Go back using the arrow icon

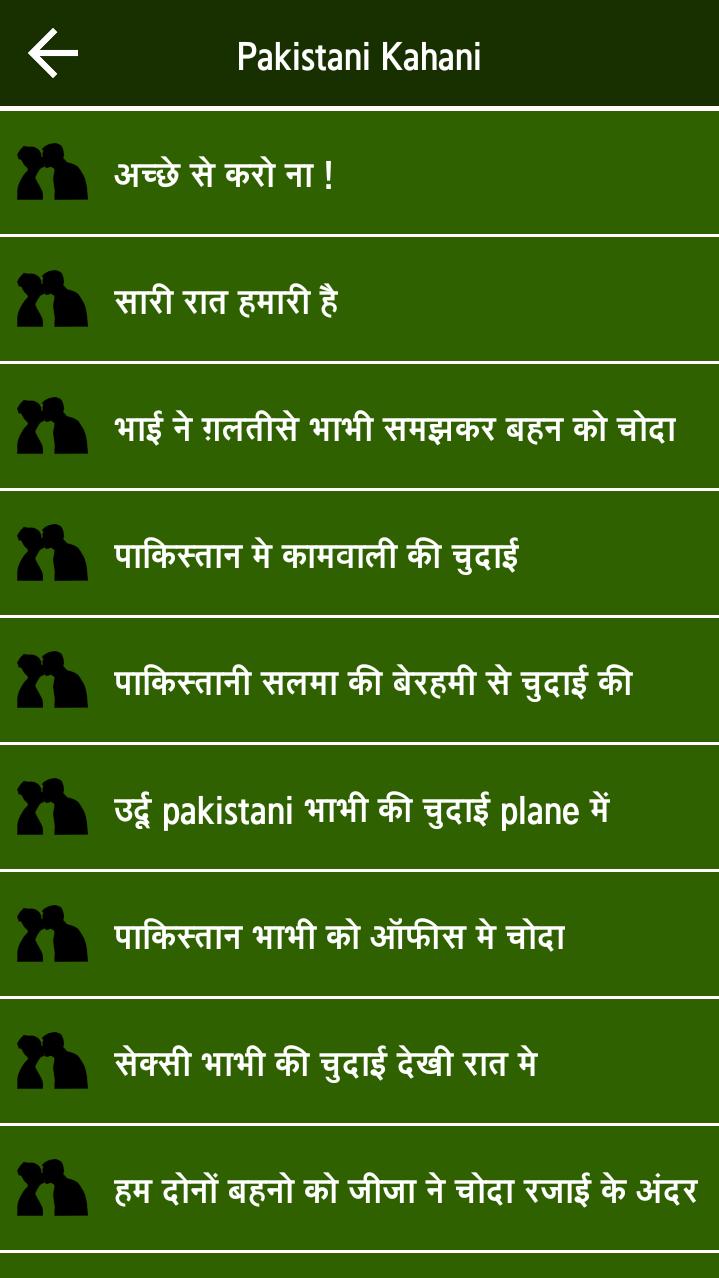pos(53,53)
